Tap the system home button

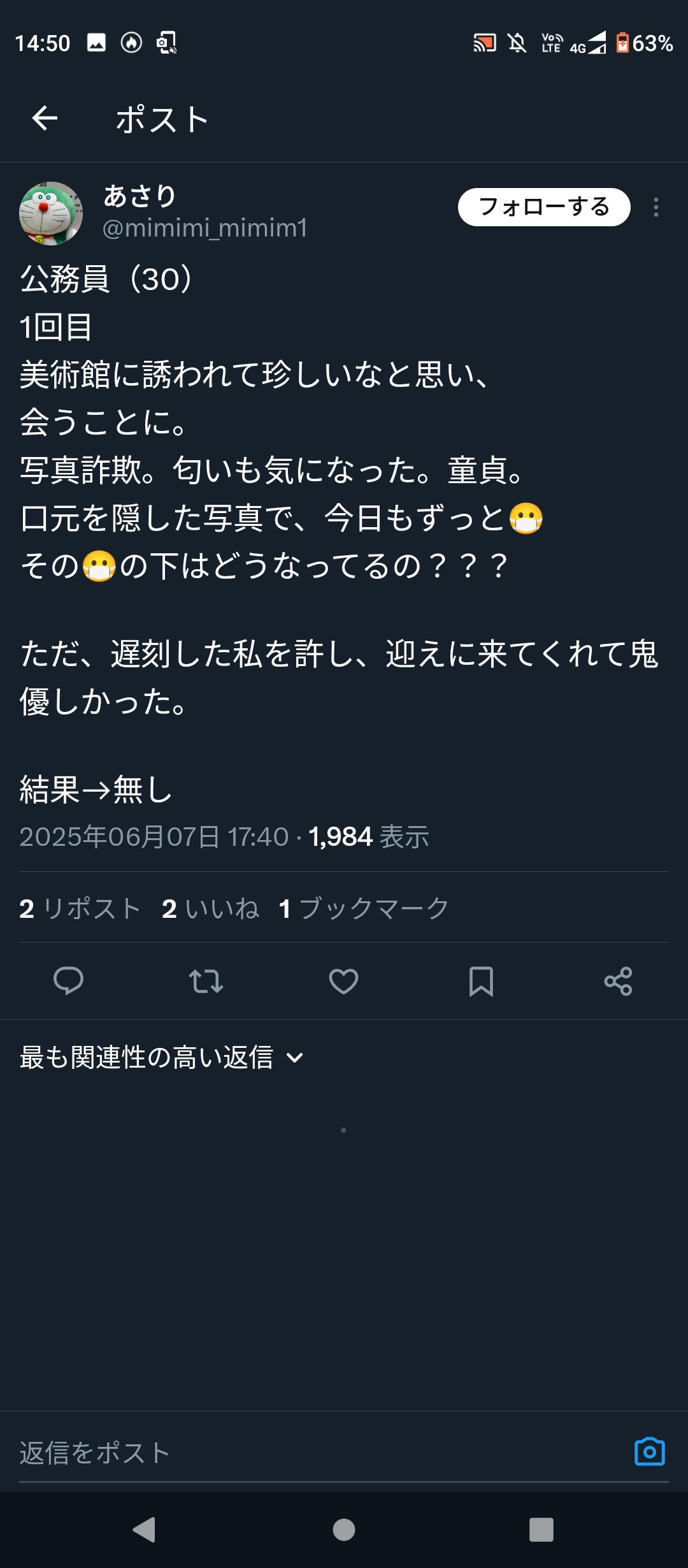point(344,1530)
